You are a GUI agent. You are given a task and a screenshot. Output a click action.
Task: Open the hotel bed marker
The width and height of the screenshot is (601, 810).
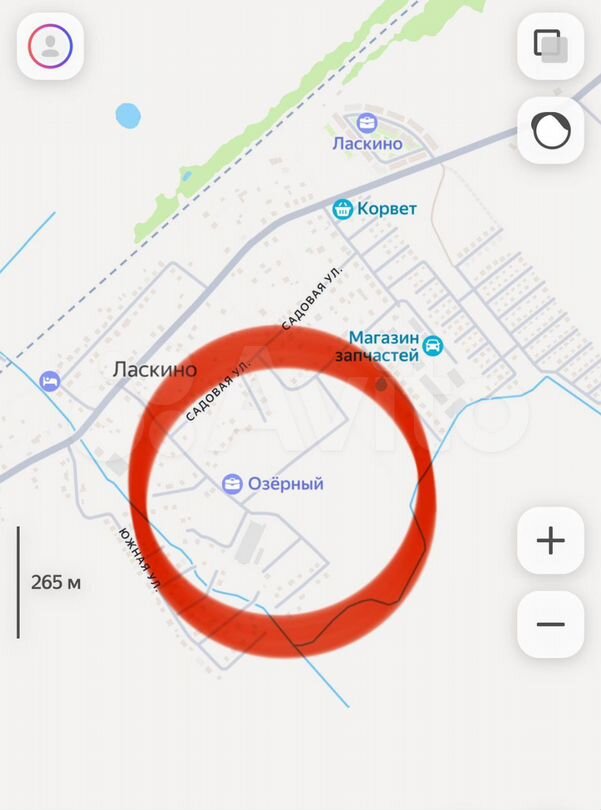pyautogui.click(x=49, y=381)
